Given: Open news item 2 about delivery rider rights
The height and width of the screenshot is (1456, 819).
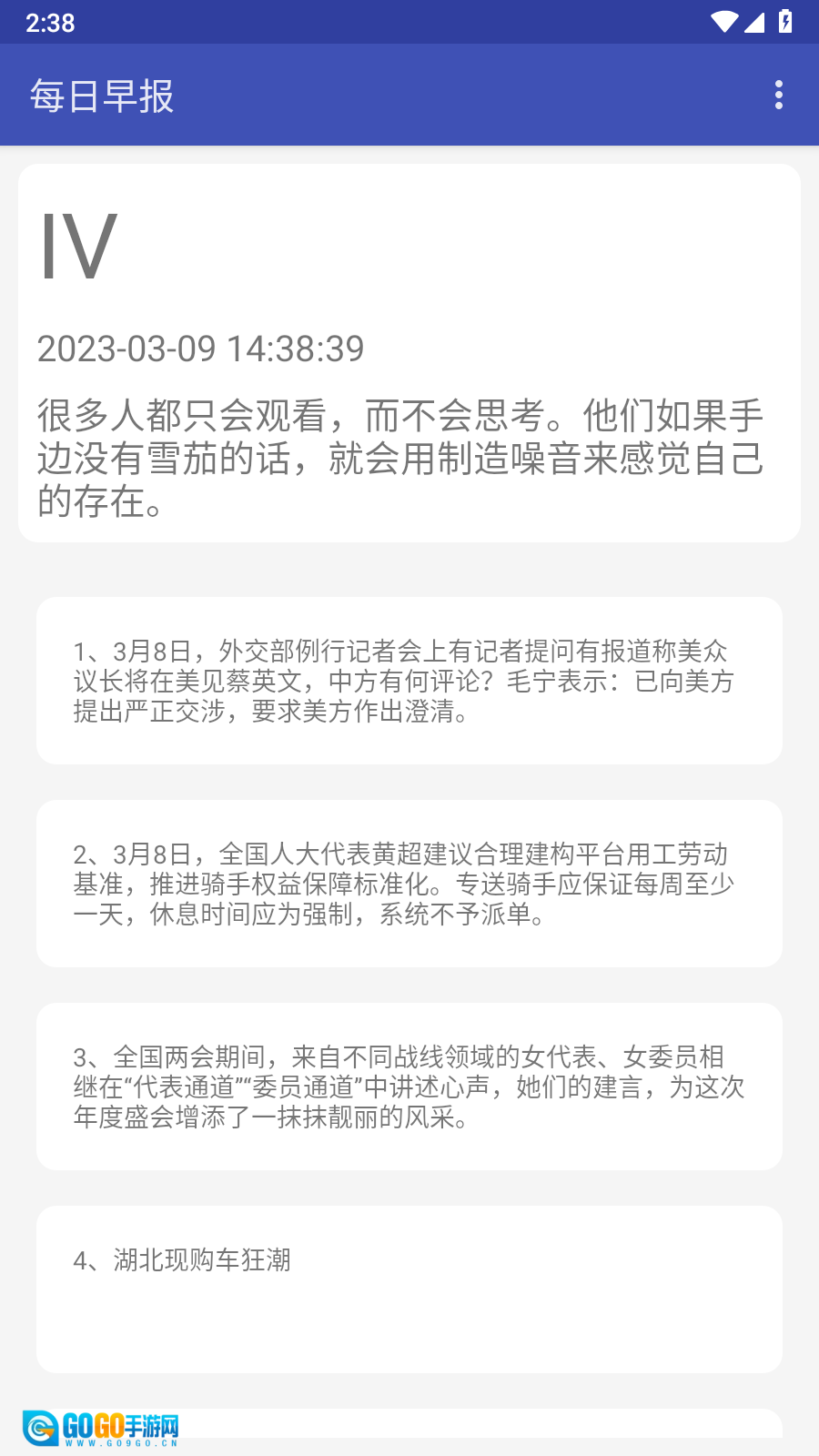Looking at the screenshot, I should [x=409, y=884].
